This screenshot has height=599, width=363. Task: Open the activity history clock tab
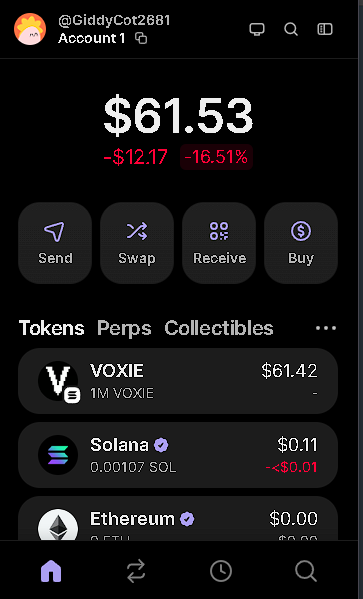coord(221,571)
